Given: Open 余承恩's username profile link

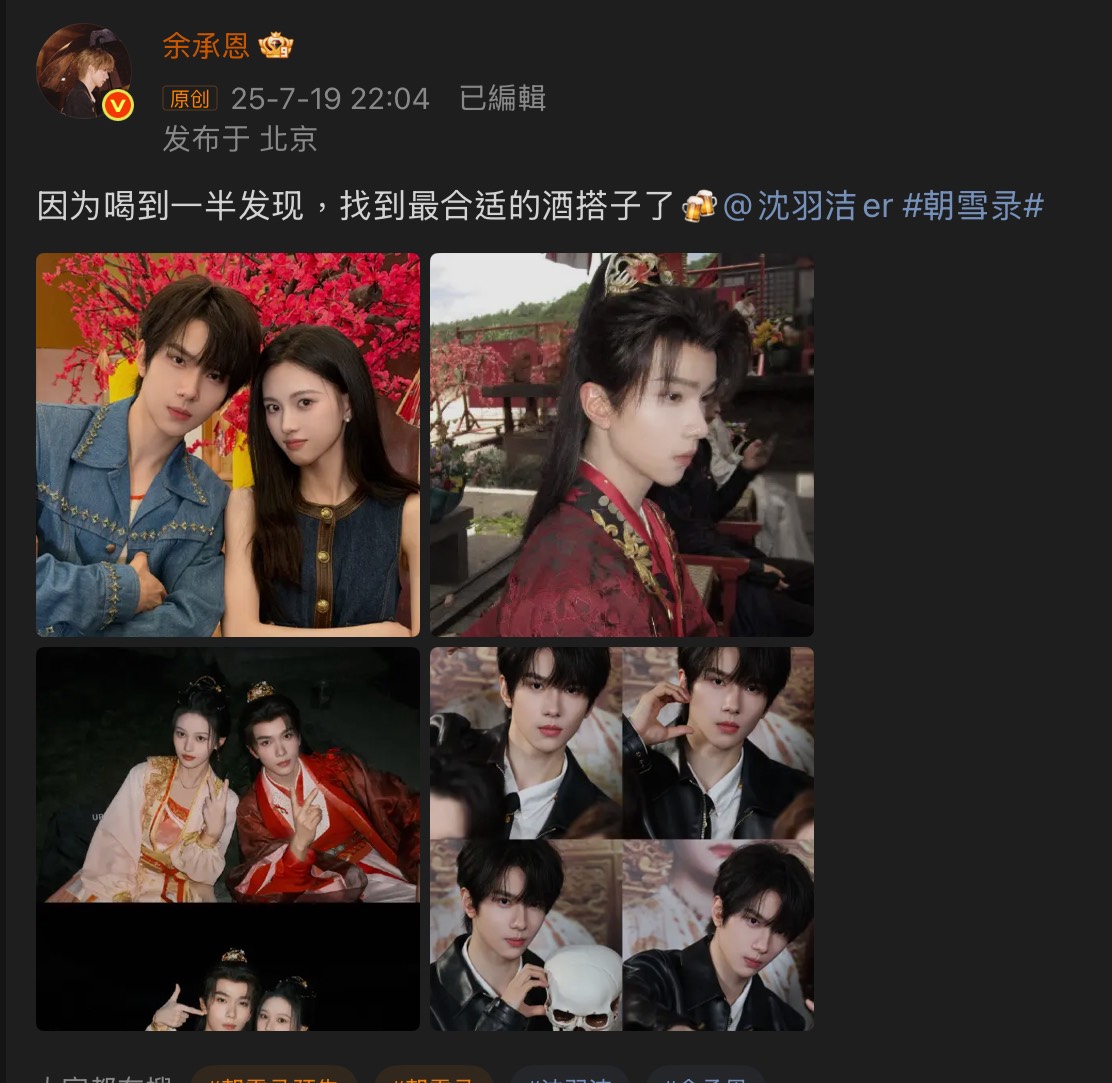Looking at the screenshot, I should 206,45.
